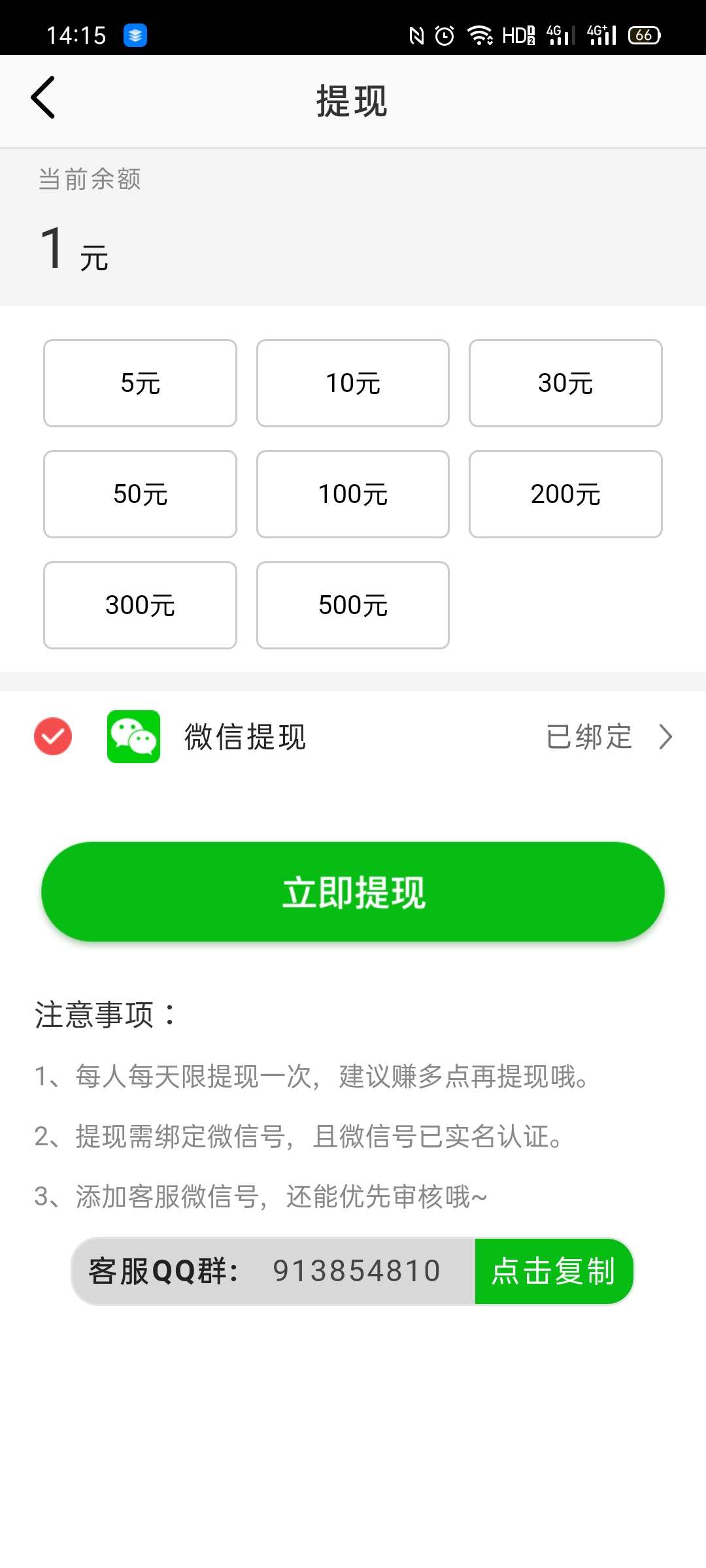
Task: Select the 300元 option
Action: [140, 605]
